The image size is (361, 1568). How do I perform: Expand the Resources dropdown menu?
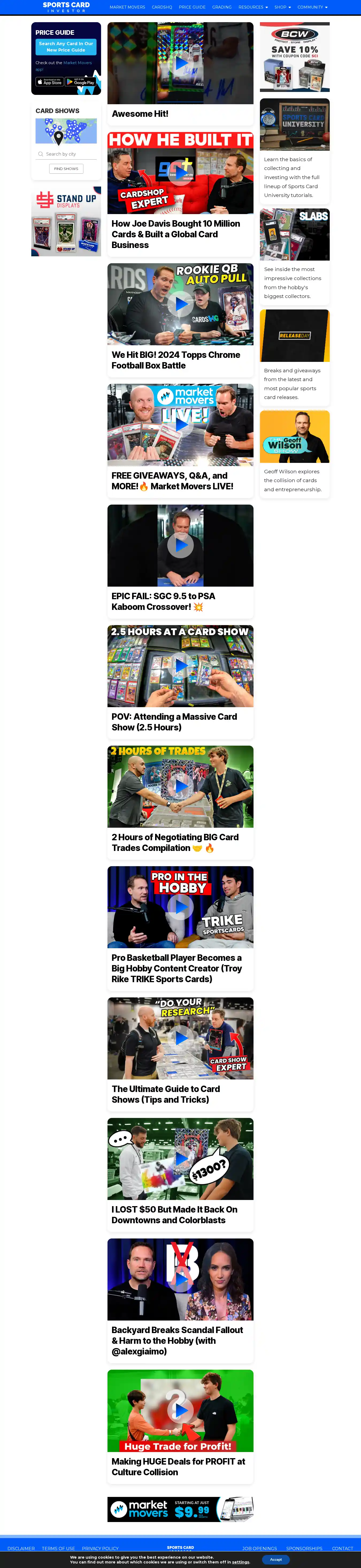253,7
